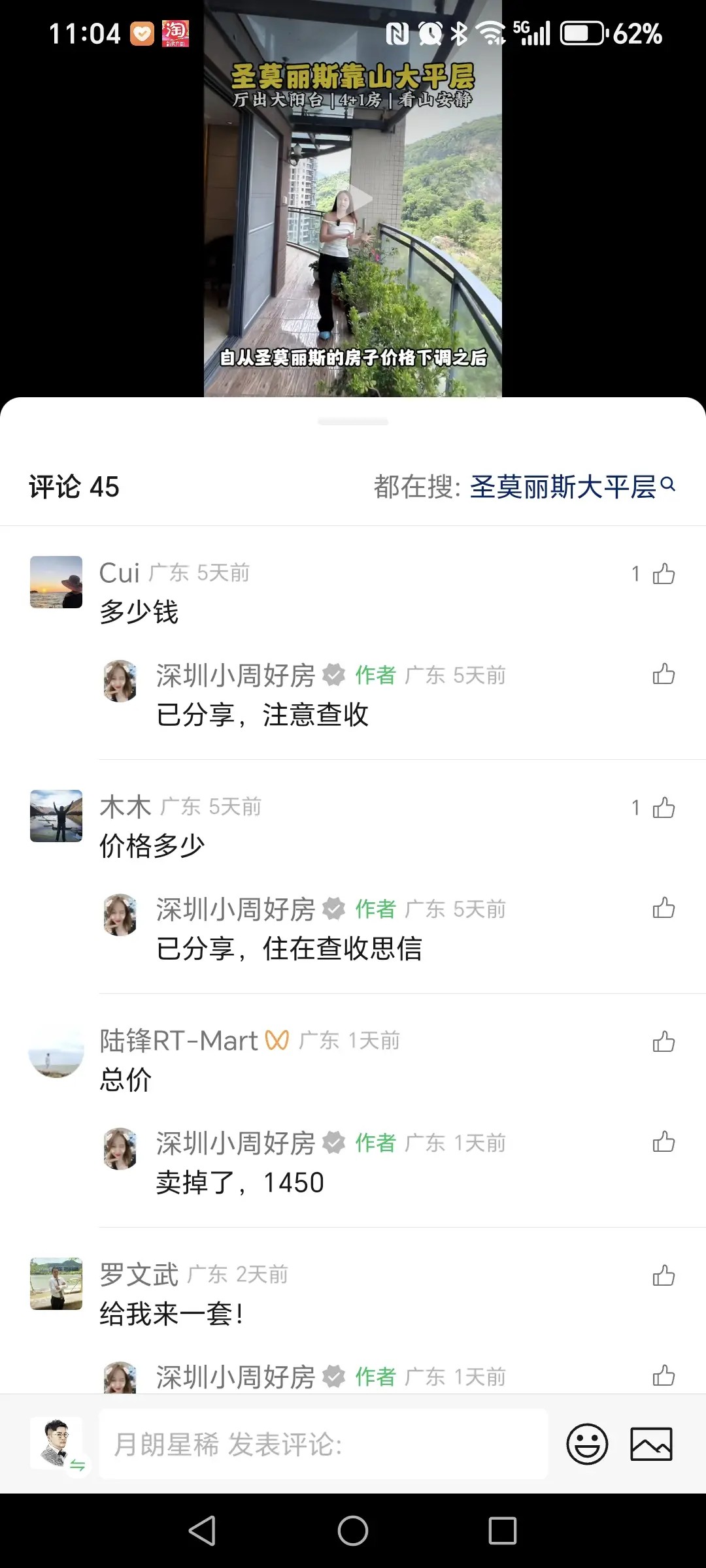706x1568 pixels.
Task: Open 陆锋RT-Mart's avatar
Action: 56,1050
